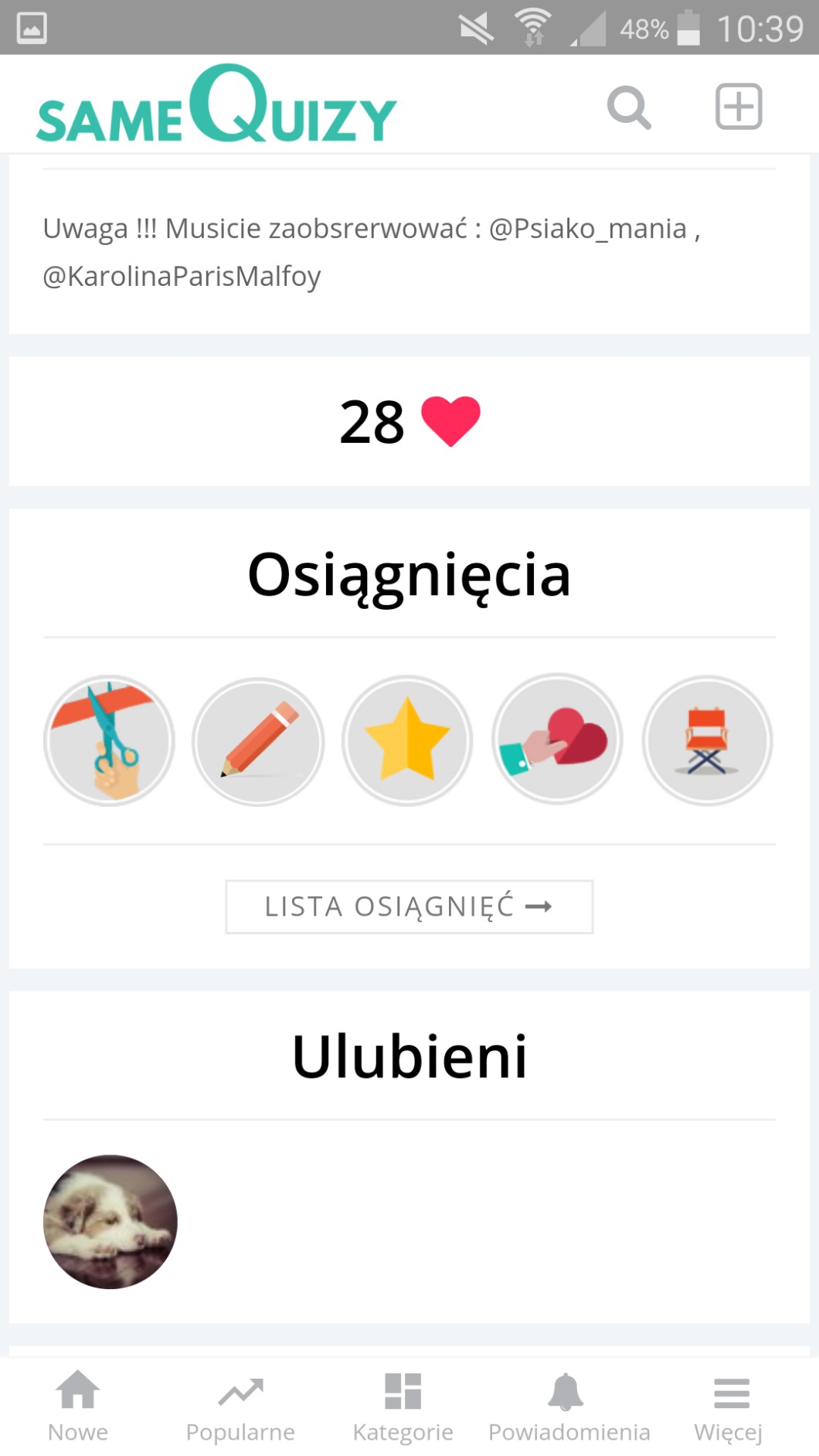Switch to the Nowe tab
The width and height of the screenshot is (819, 1456).
point(78,1407)
